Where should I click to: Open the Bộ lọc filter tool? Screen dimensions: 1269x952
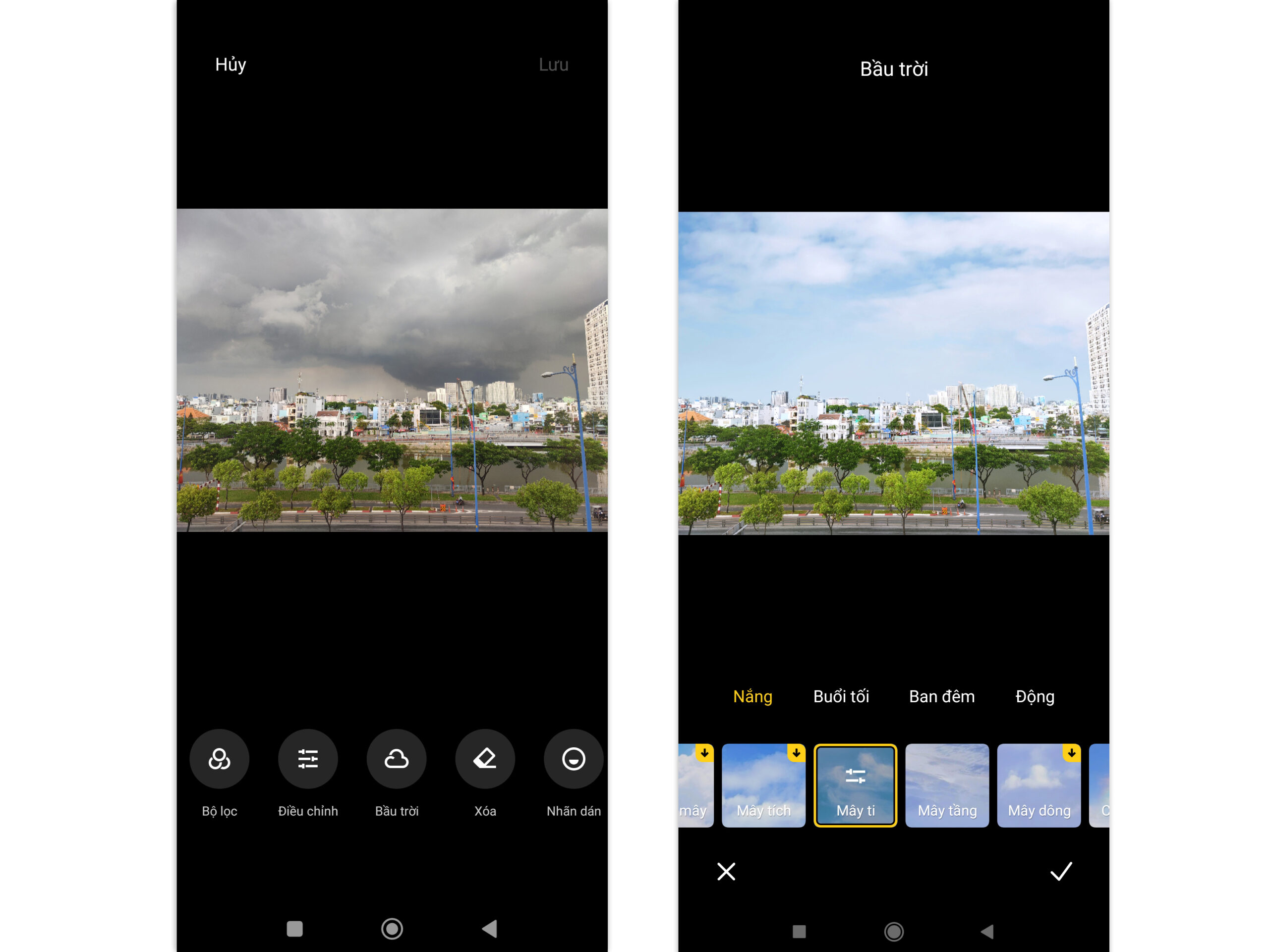point(219,759)
